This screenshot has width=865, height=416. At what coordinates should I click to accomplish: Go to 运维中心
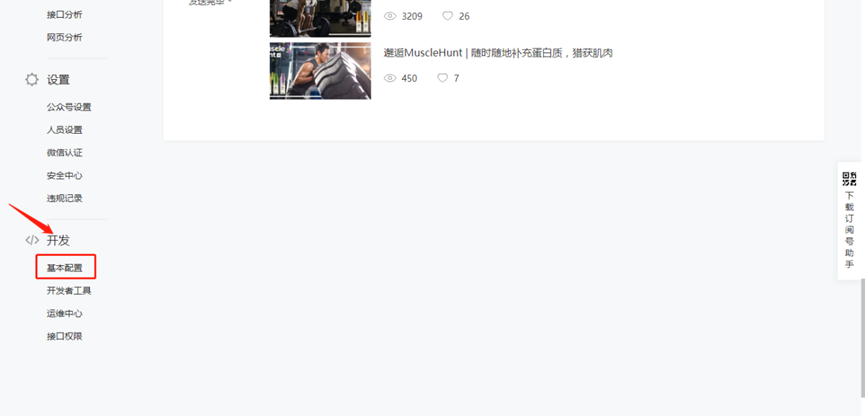64,314
